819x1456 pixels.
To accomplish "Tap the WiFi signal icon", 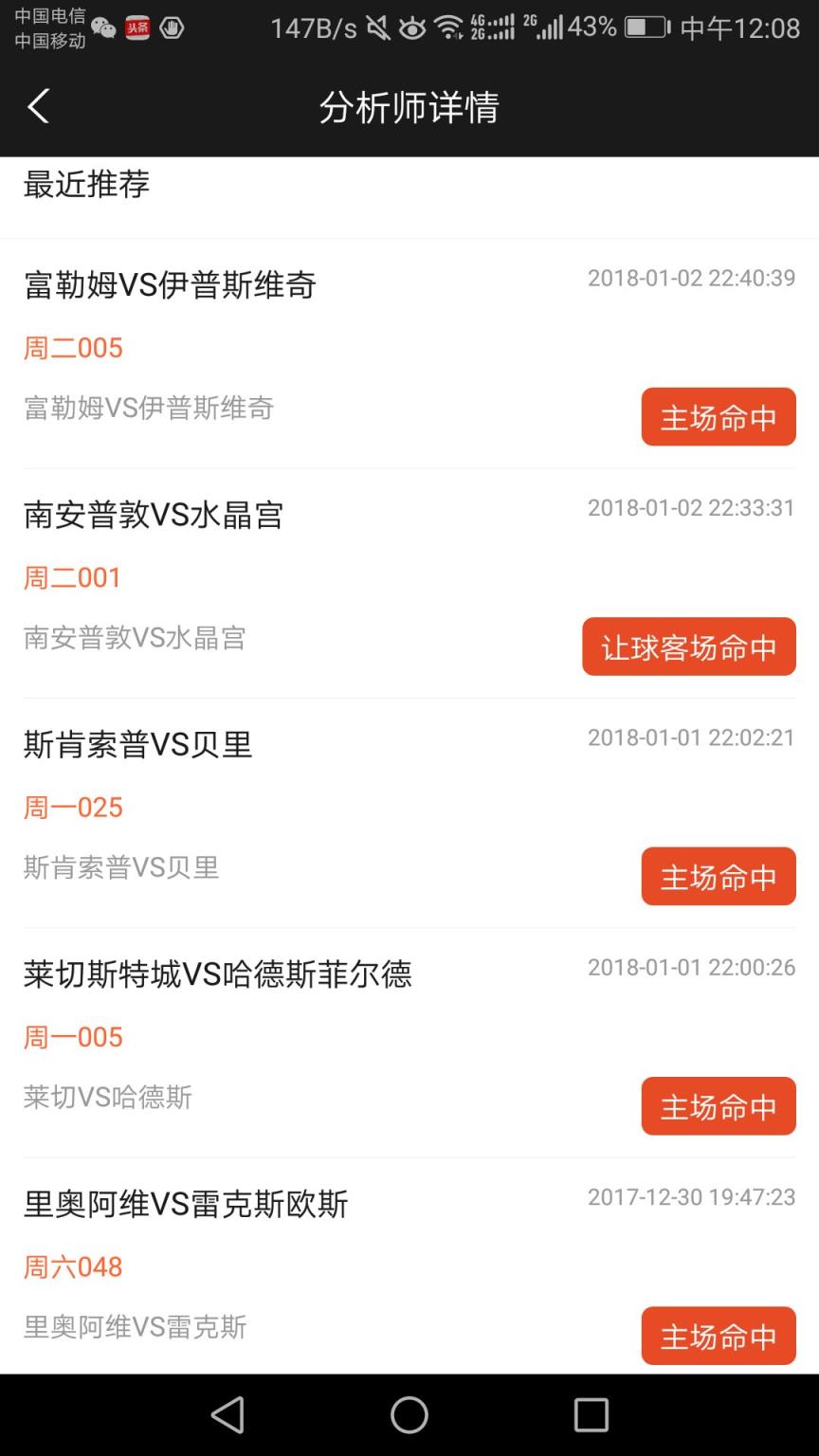I will (447, 27).
